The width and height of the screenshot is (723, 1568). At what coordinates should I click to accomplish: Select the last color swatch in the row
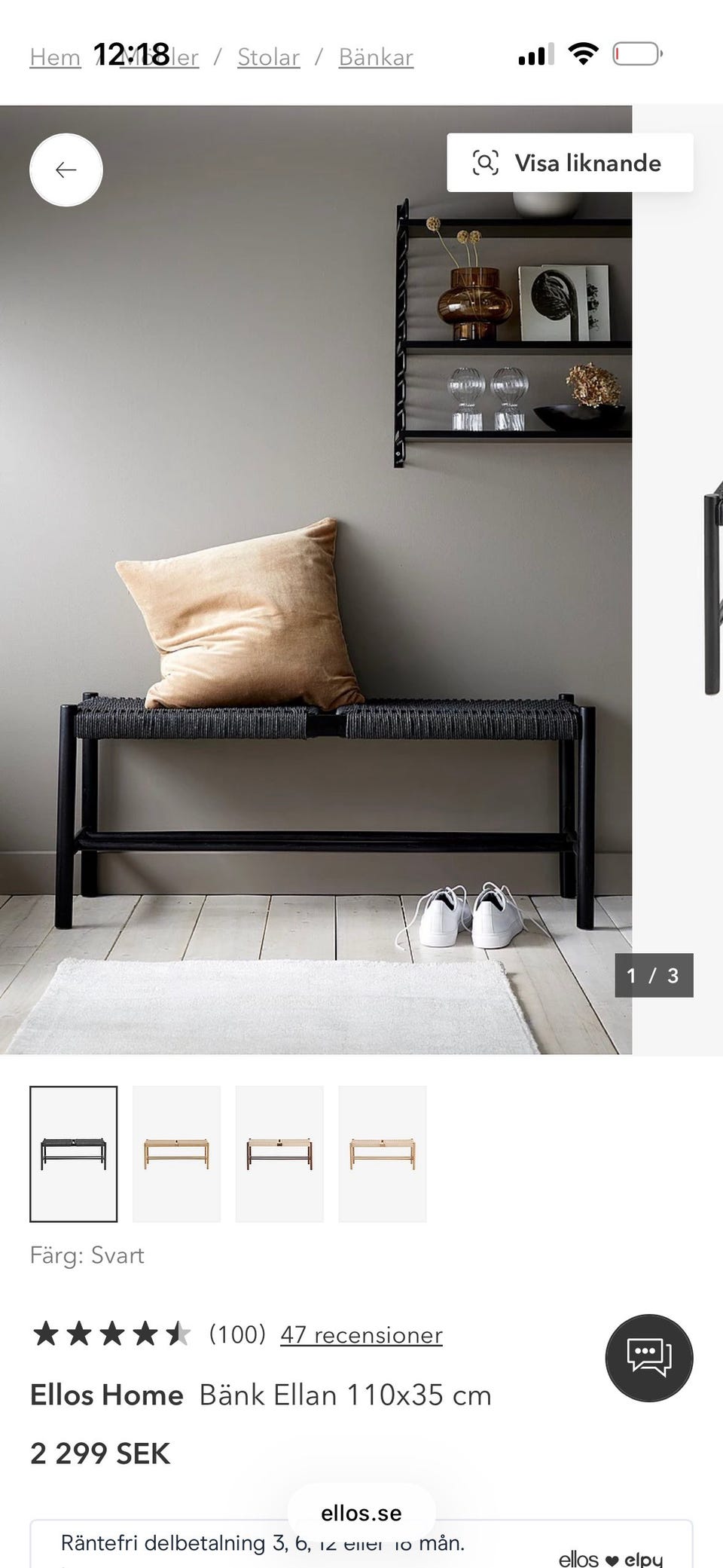383,1154
